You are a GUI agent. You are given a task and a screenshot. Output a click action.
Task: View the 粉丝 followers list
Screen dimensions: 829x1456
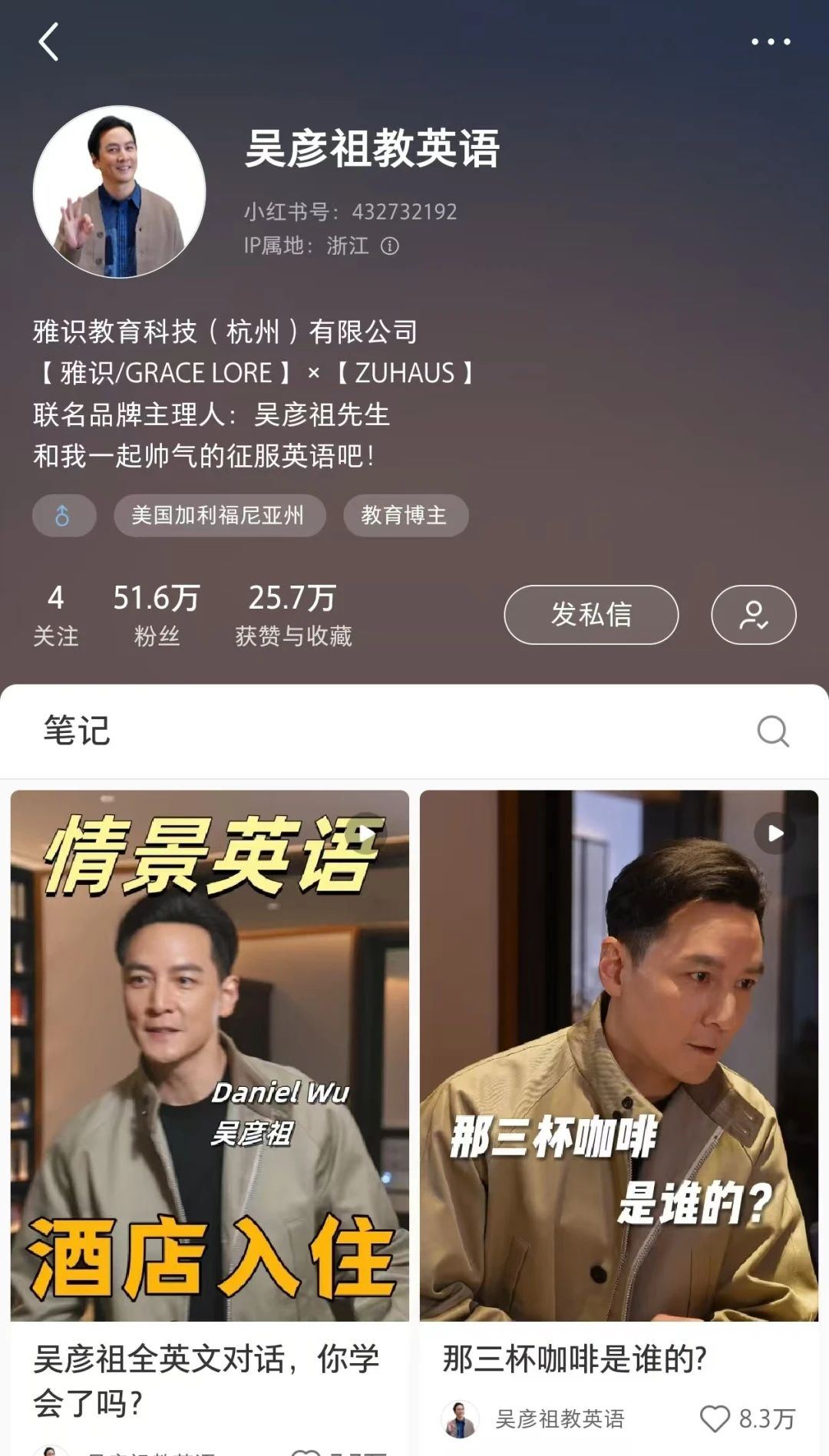(156, 615)
